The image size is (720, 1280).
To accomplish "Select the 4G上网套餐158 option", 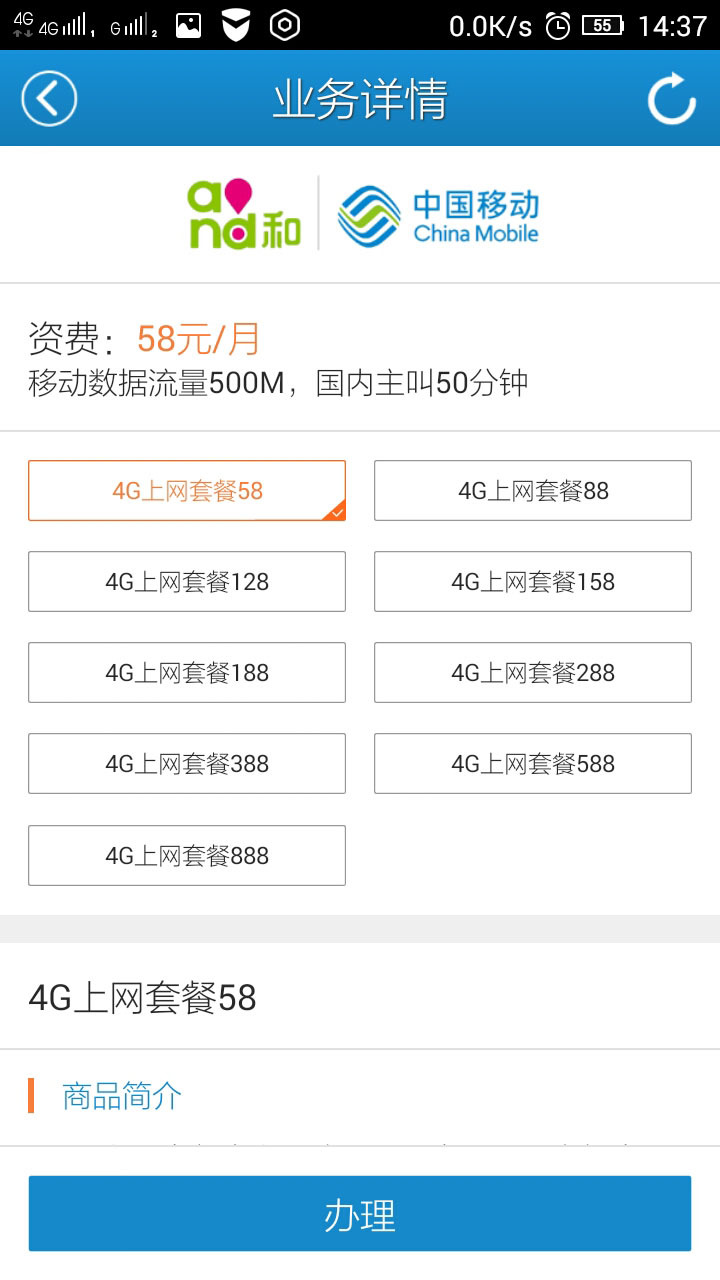I will 533,582.
